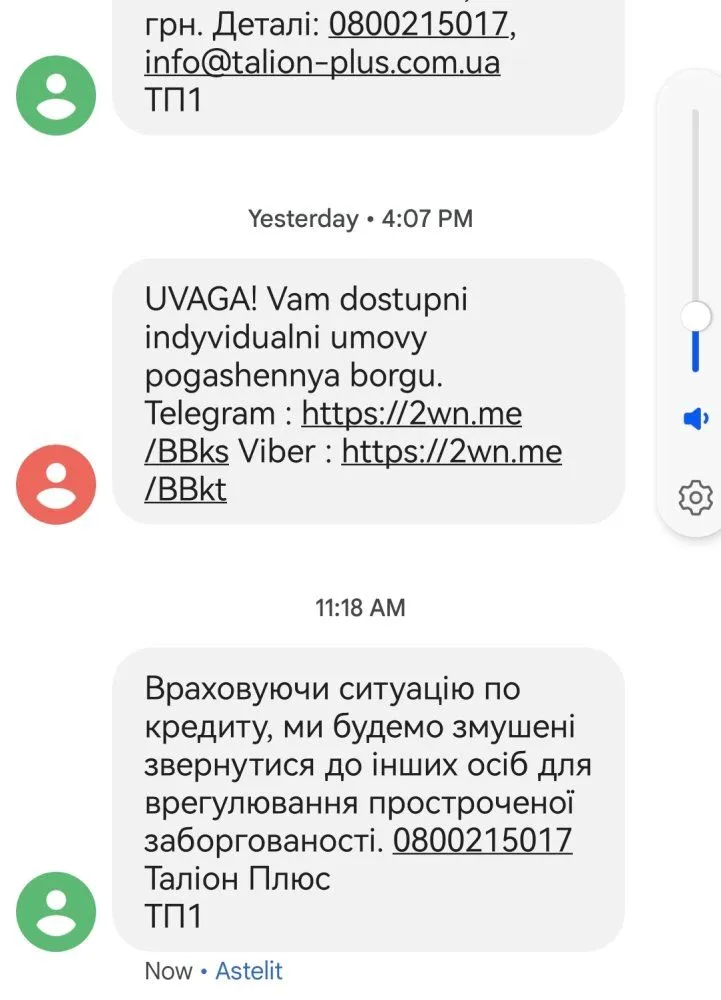Open the green avatar beside the Таліон Плюс message
The width and height of the screenshot is (721, 1000).
click(56, 911)
